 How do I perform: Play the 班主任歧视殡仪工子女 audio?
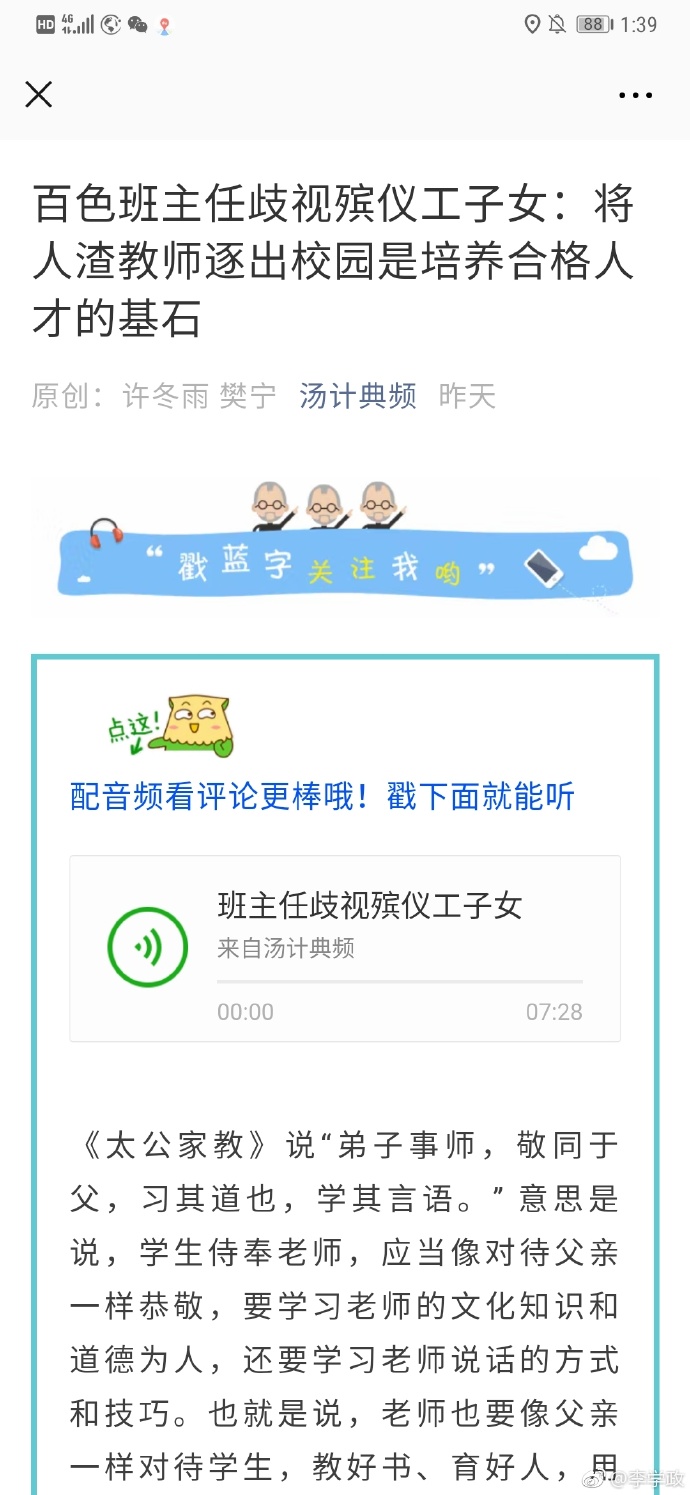pyautogui.click(x=148, y=947)
